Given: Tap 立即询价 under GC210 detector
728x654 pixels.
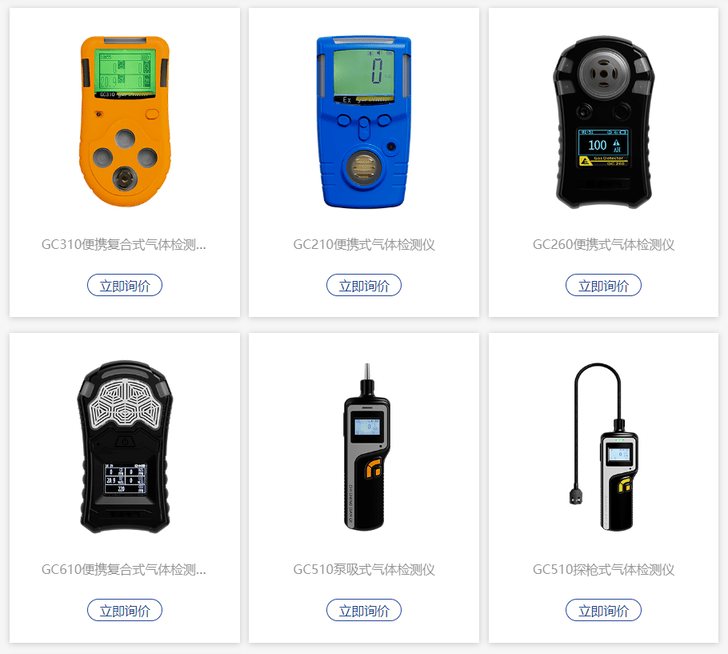Looking at the screenshot, I should (364, 285).
